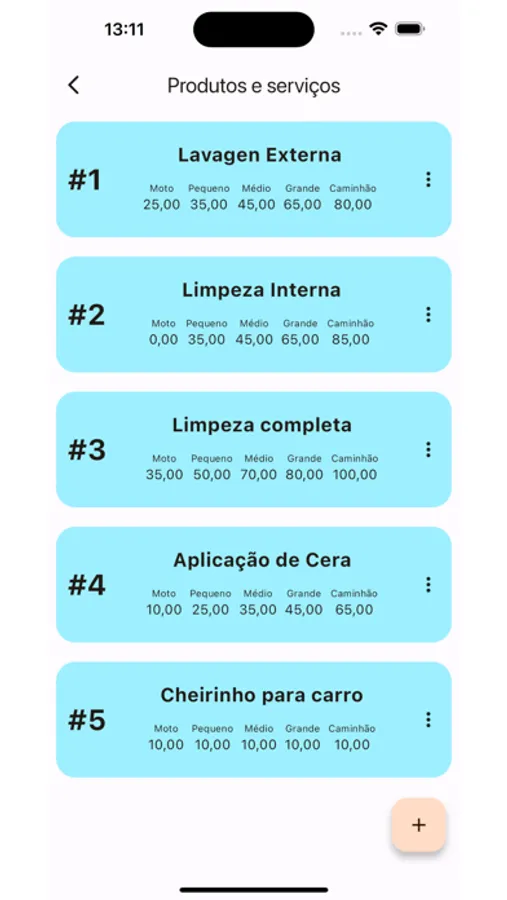View the Limpeza completa service card
Screen dimensions: 507x900
(x=253, y=449)
